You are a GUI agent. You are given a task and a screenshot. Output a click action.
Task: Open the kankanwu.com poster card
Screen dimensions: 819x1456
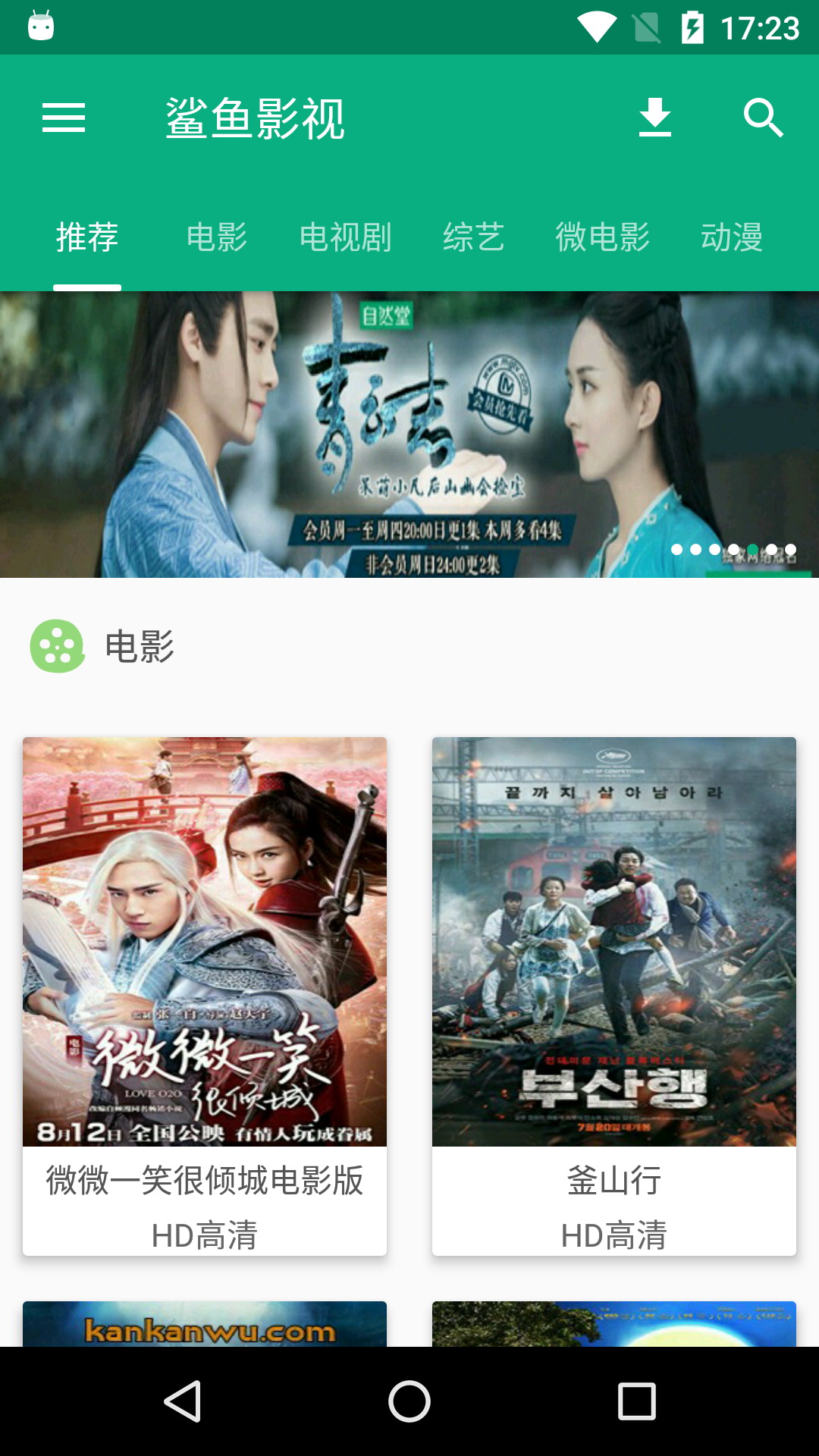click(205, 1324)
